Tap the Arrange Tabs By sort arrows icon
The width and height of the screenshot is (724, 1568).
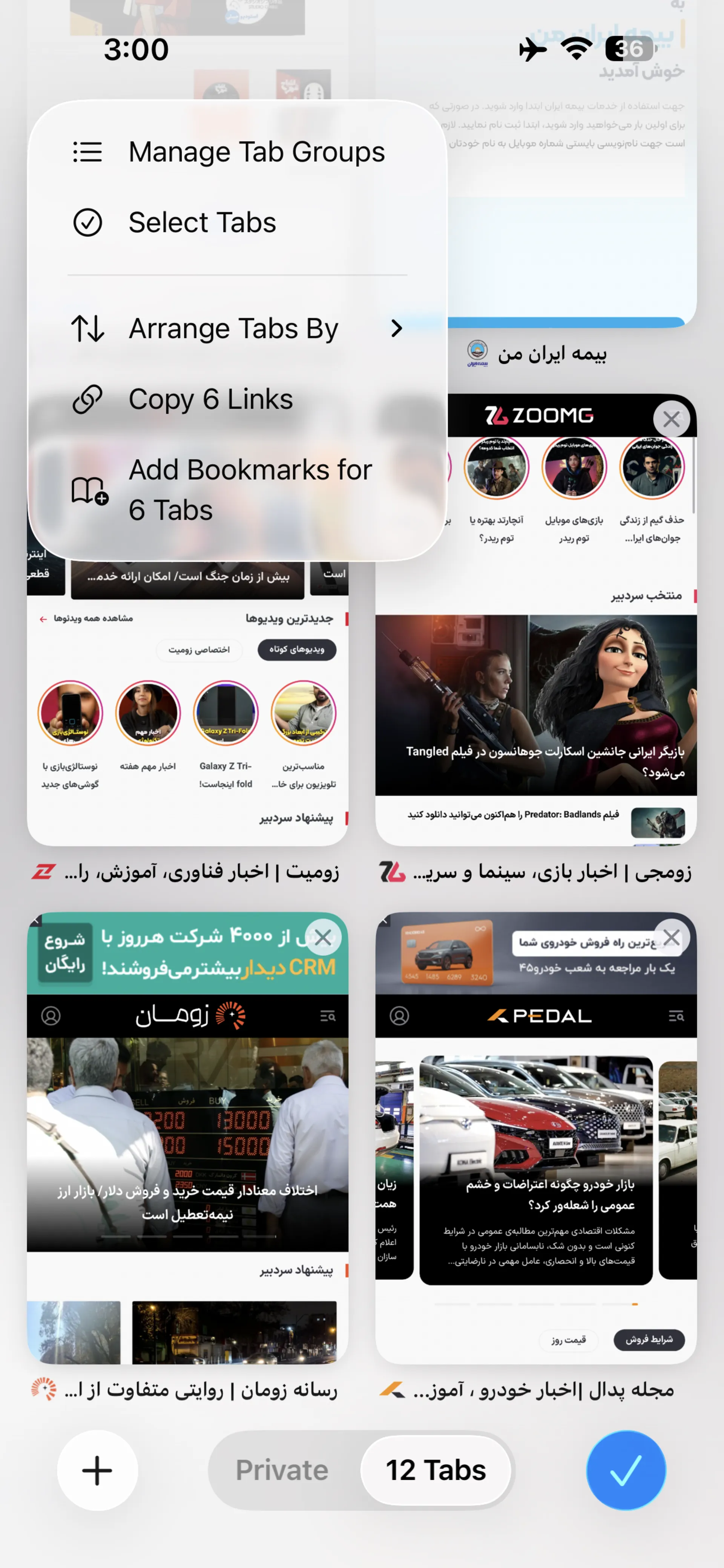click(x=87, y=328)
